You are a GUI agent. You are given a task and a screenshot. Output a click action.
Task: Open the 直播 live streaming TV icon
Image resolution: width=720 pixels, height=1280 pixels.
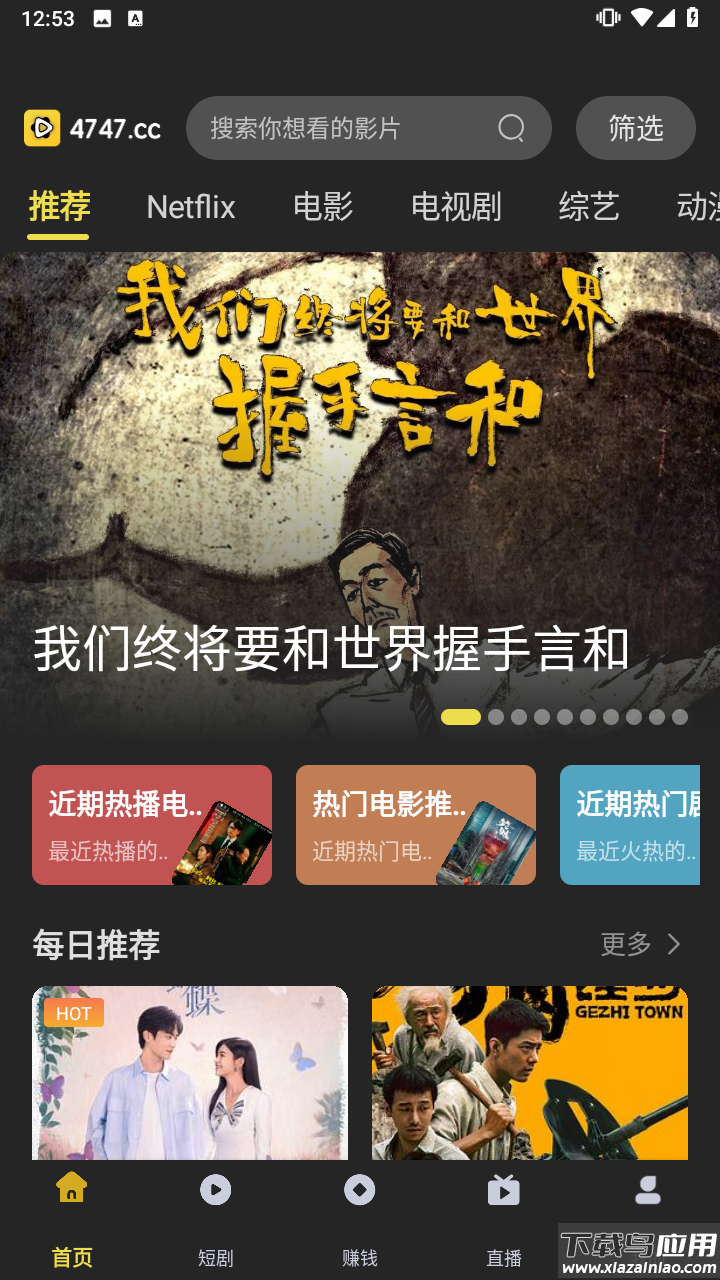[503, 1190]
